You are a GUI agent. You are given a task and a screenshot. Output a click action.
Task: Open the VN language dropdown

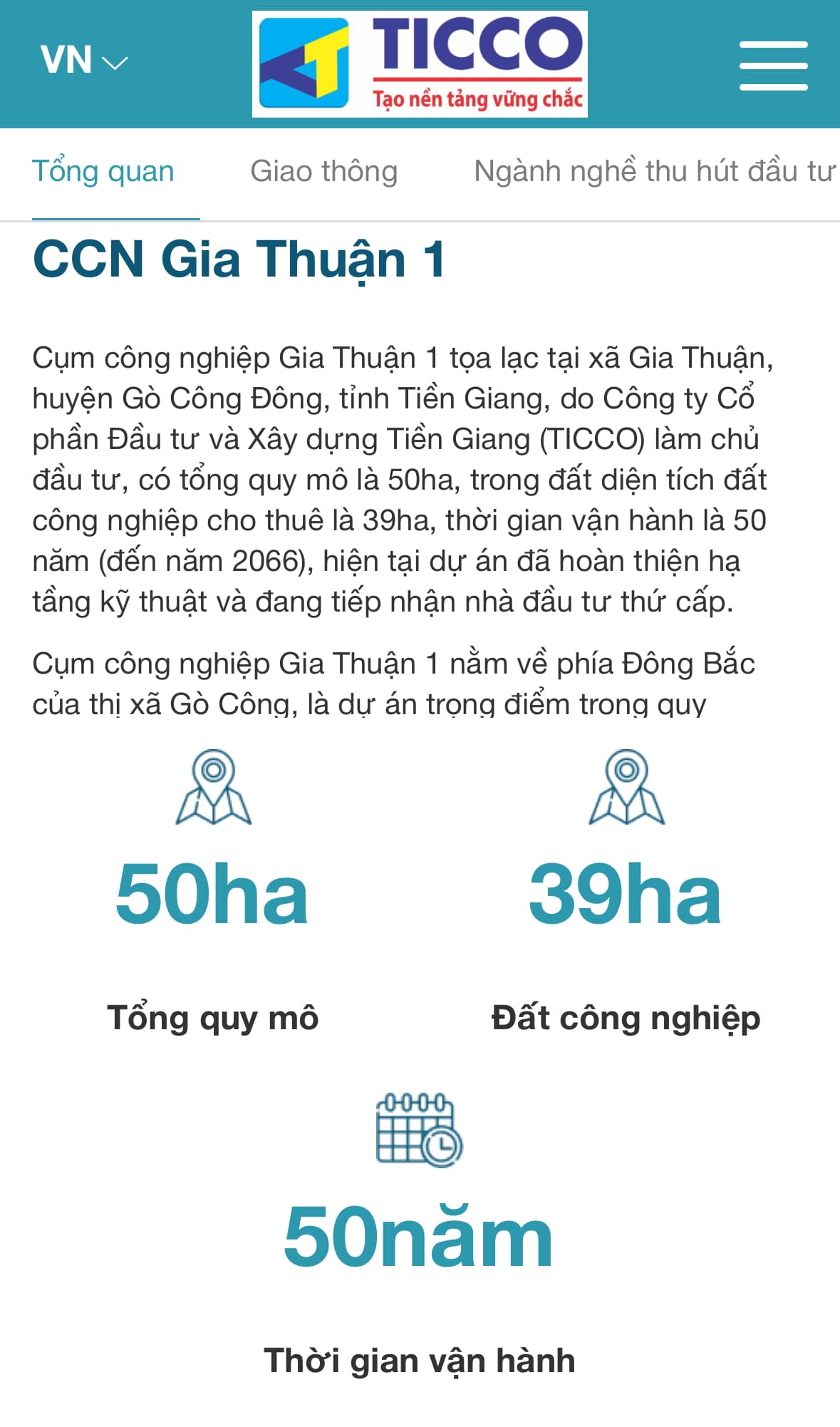click(x=83, y=61)
